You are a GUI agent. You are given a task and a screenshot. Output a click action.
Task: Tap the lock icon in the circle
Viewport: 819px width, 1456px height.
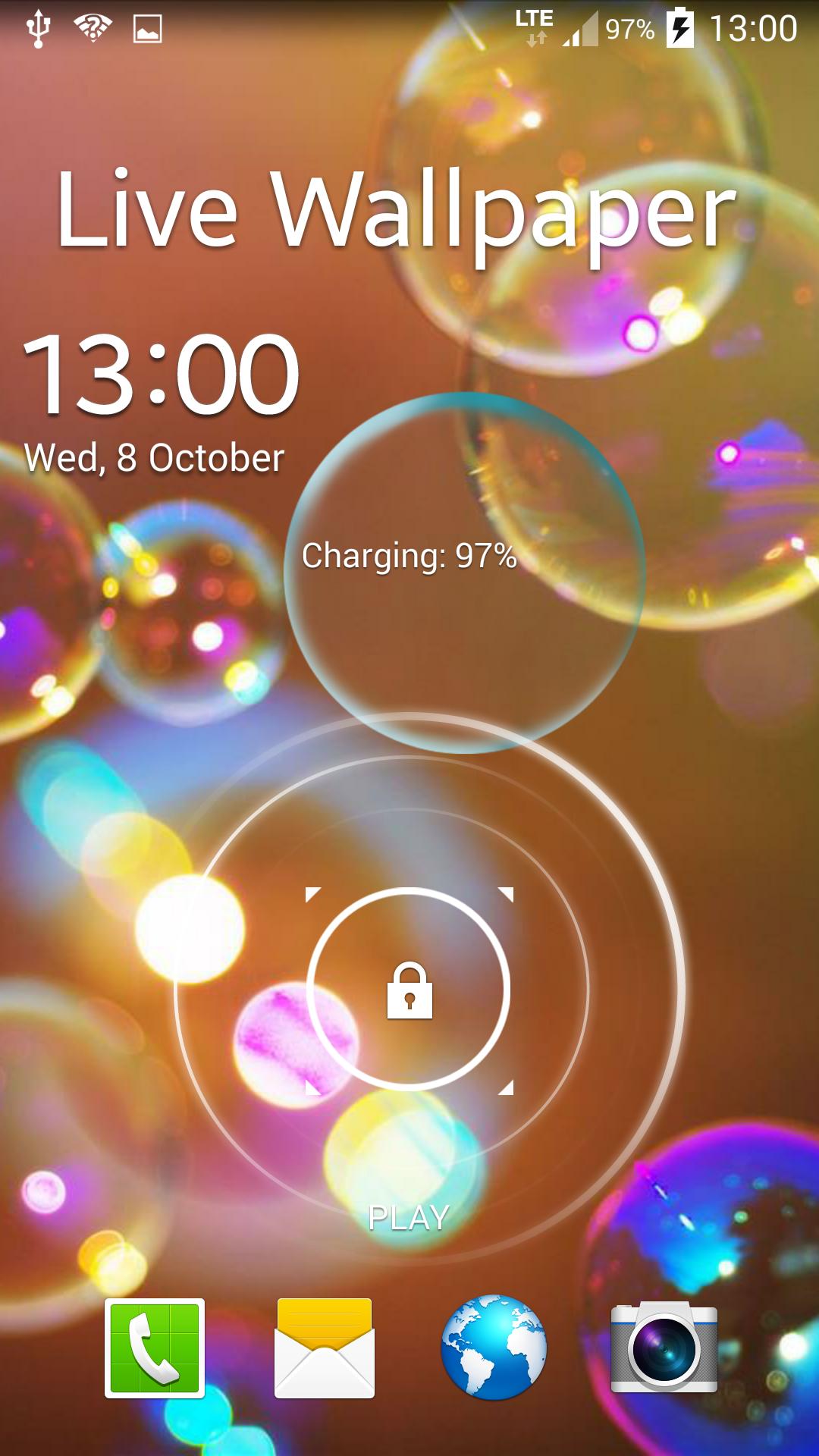[x=409, y=990]
